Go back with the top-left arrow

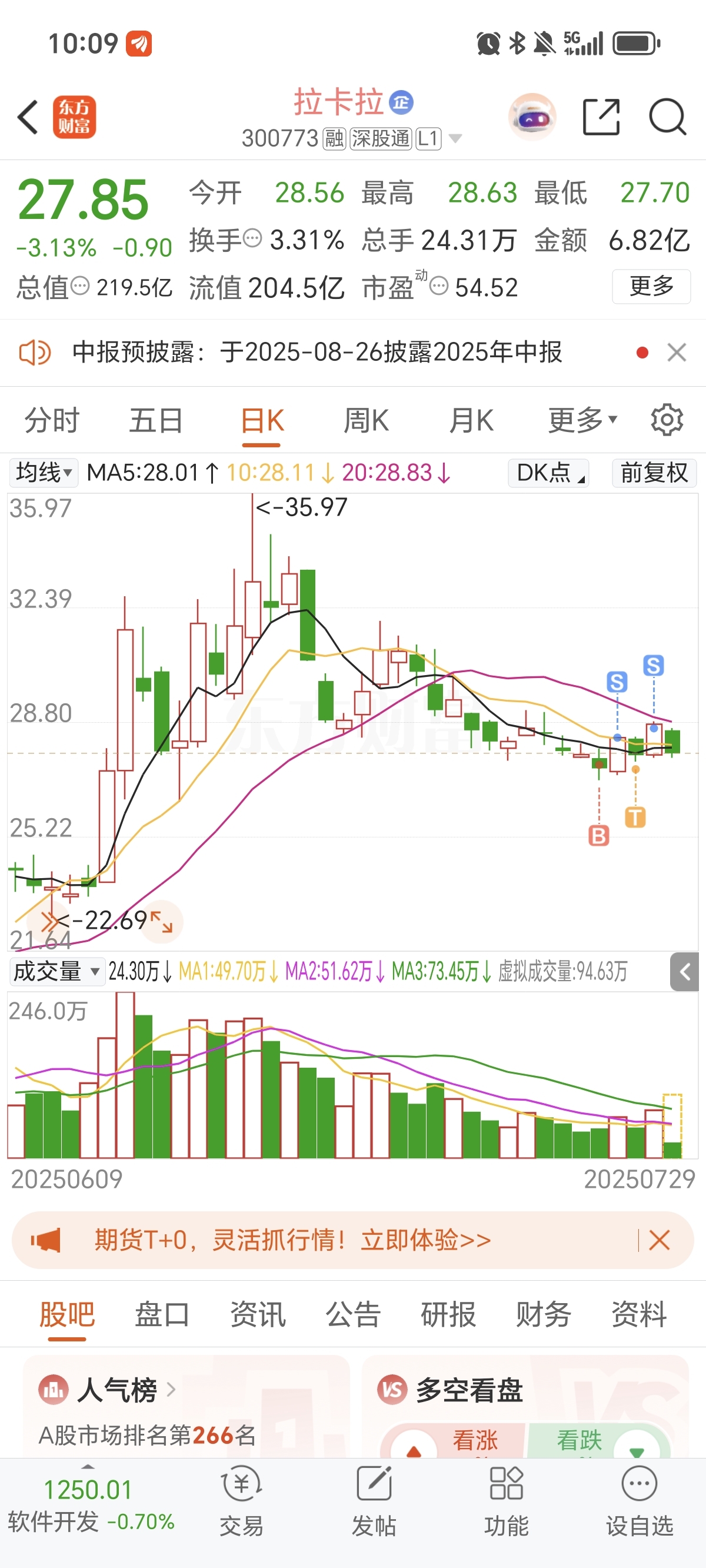coord(28,117)
